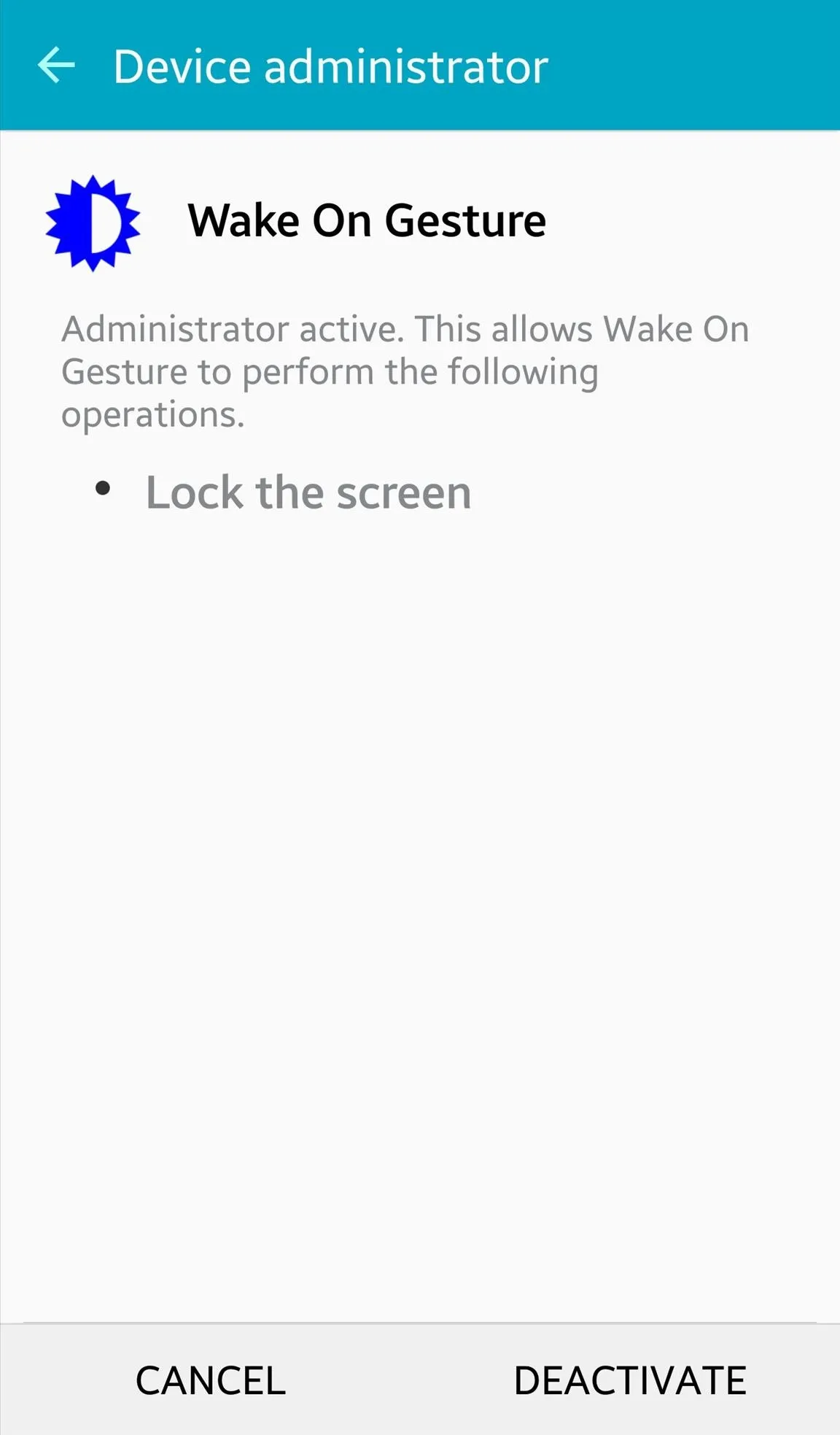This screenshot has height=1435, width=840.
Task: Deactivate Wake On Gesture administrator
Action: point(630,1380)
